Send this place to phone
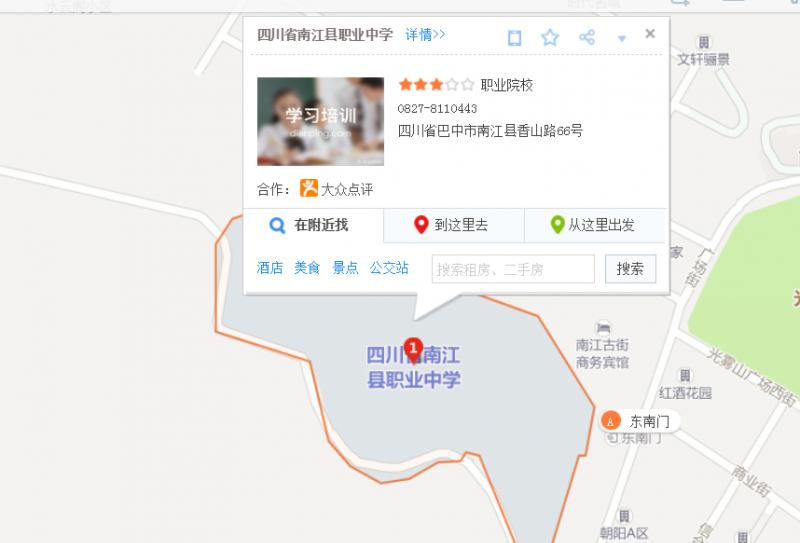The height and width of the screenshot is (543, 800). pyautogui.click(x=514, y=38)
